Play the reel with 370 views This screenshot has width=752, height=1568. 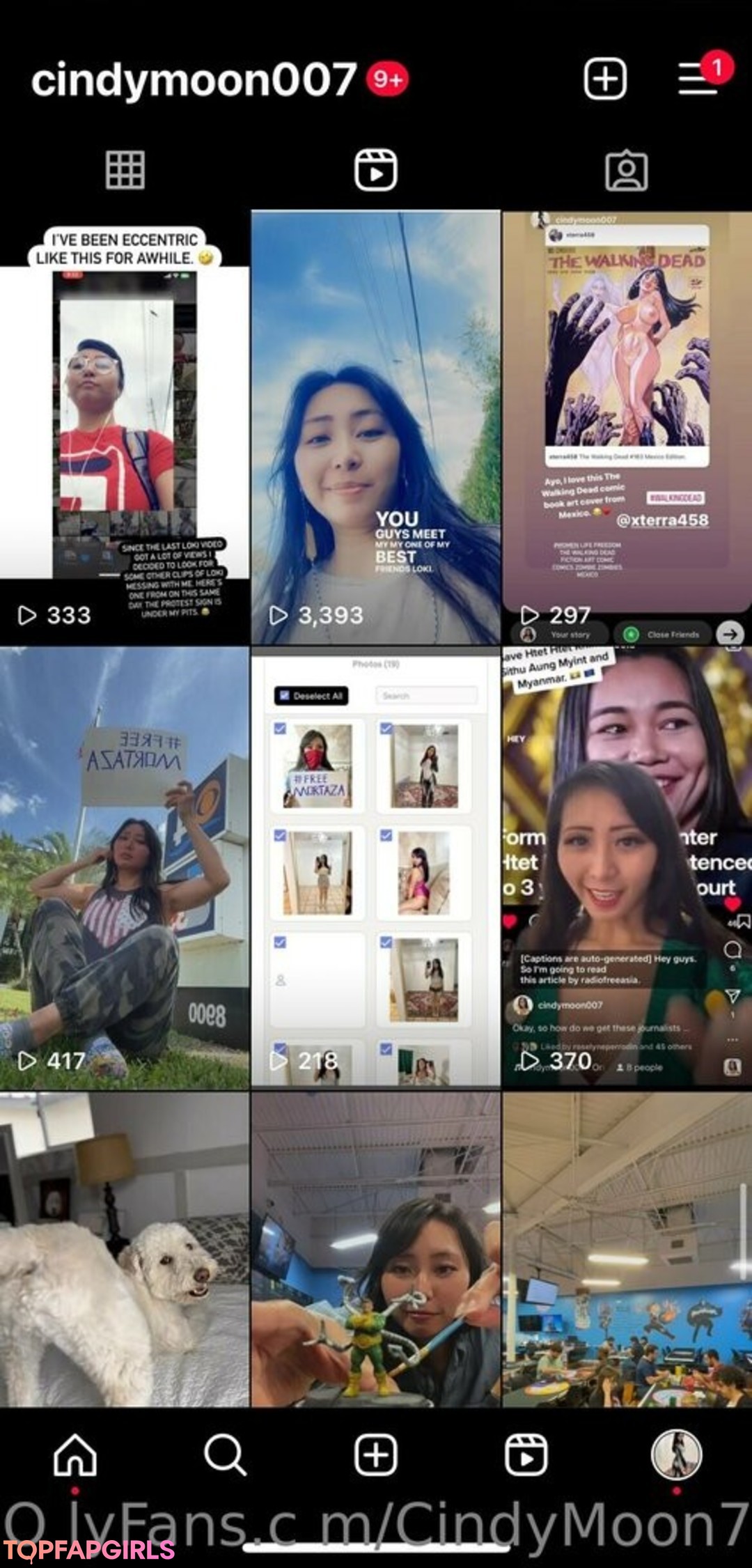click(x=627, y=867)
